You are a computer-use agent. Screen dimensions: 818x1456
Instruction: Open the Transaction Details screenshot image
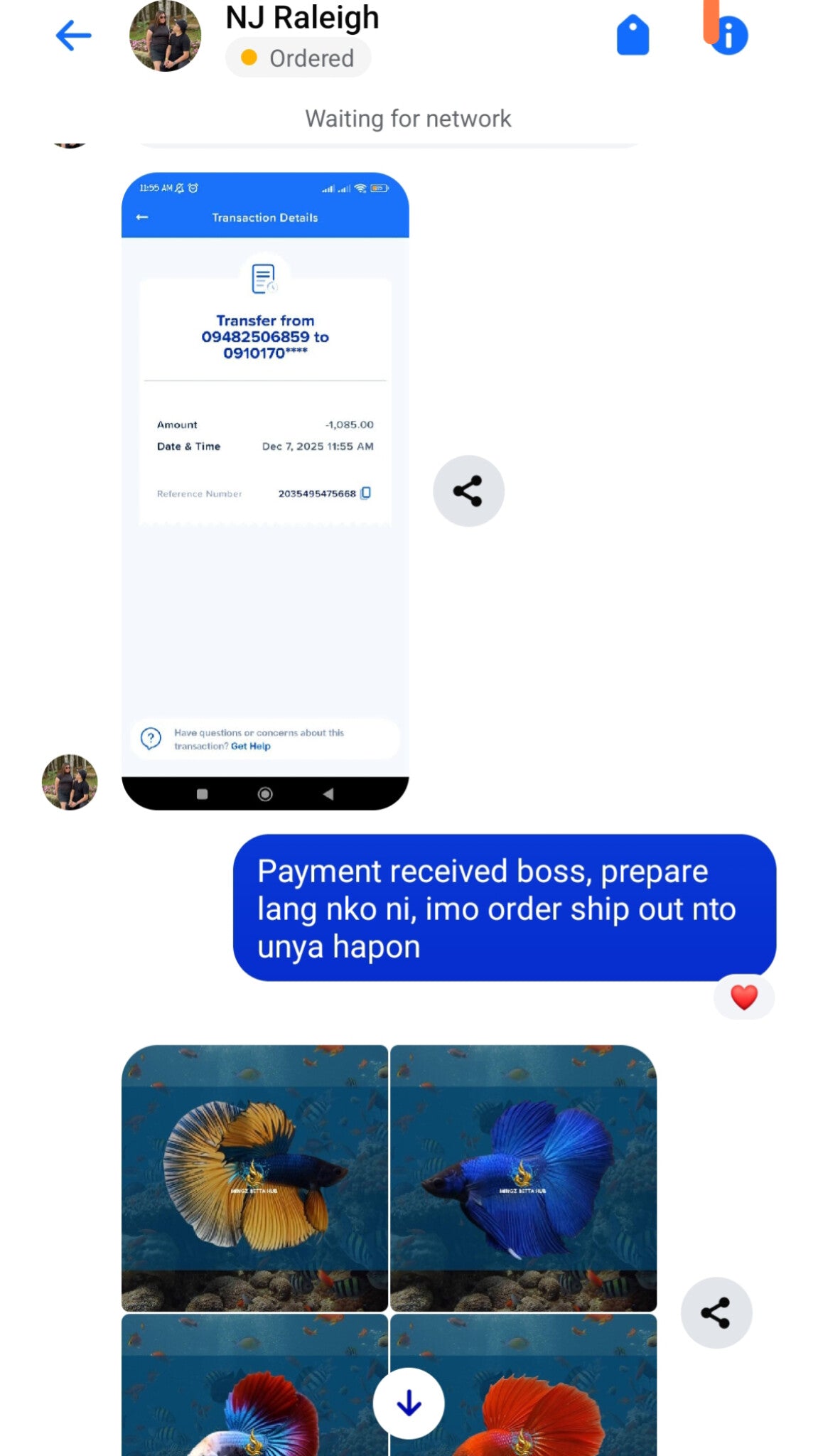(x=265, y=491)
